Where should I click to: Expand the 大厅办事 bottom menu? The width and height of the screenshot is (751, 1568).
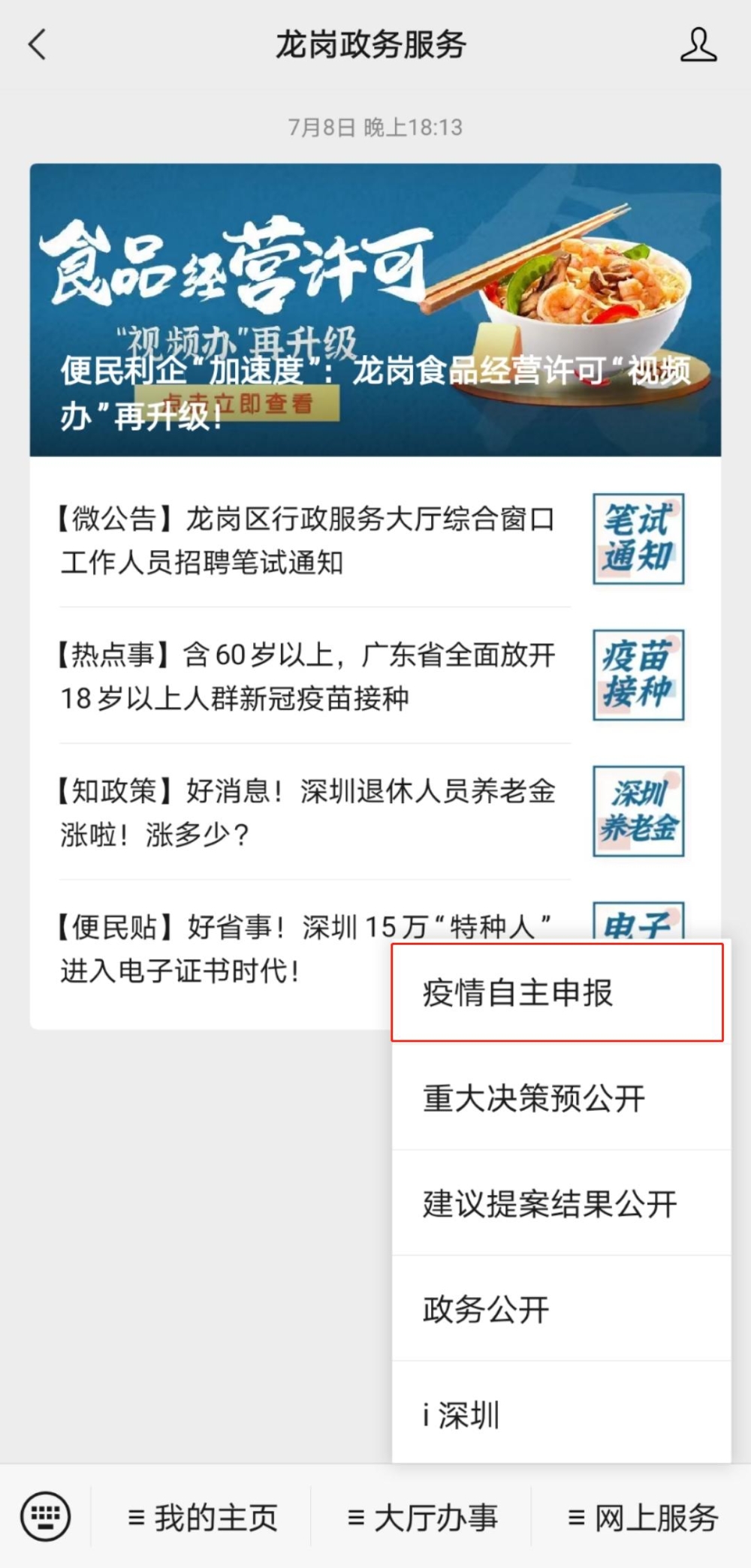421,1518
